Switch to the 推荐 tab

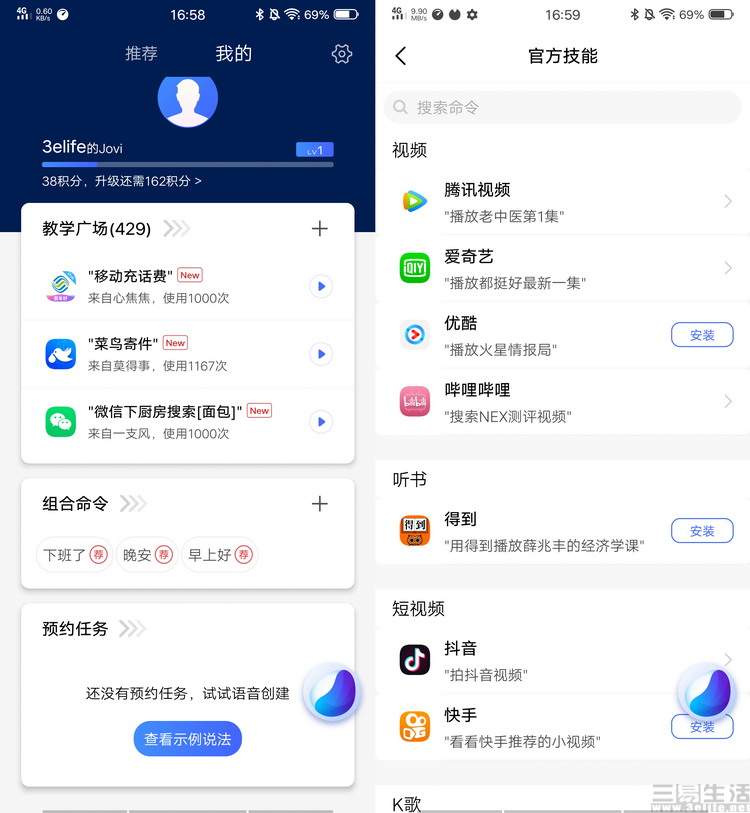pos(141,54)
